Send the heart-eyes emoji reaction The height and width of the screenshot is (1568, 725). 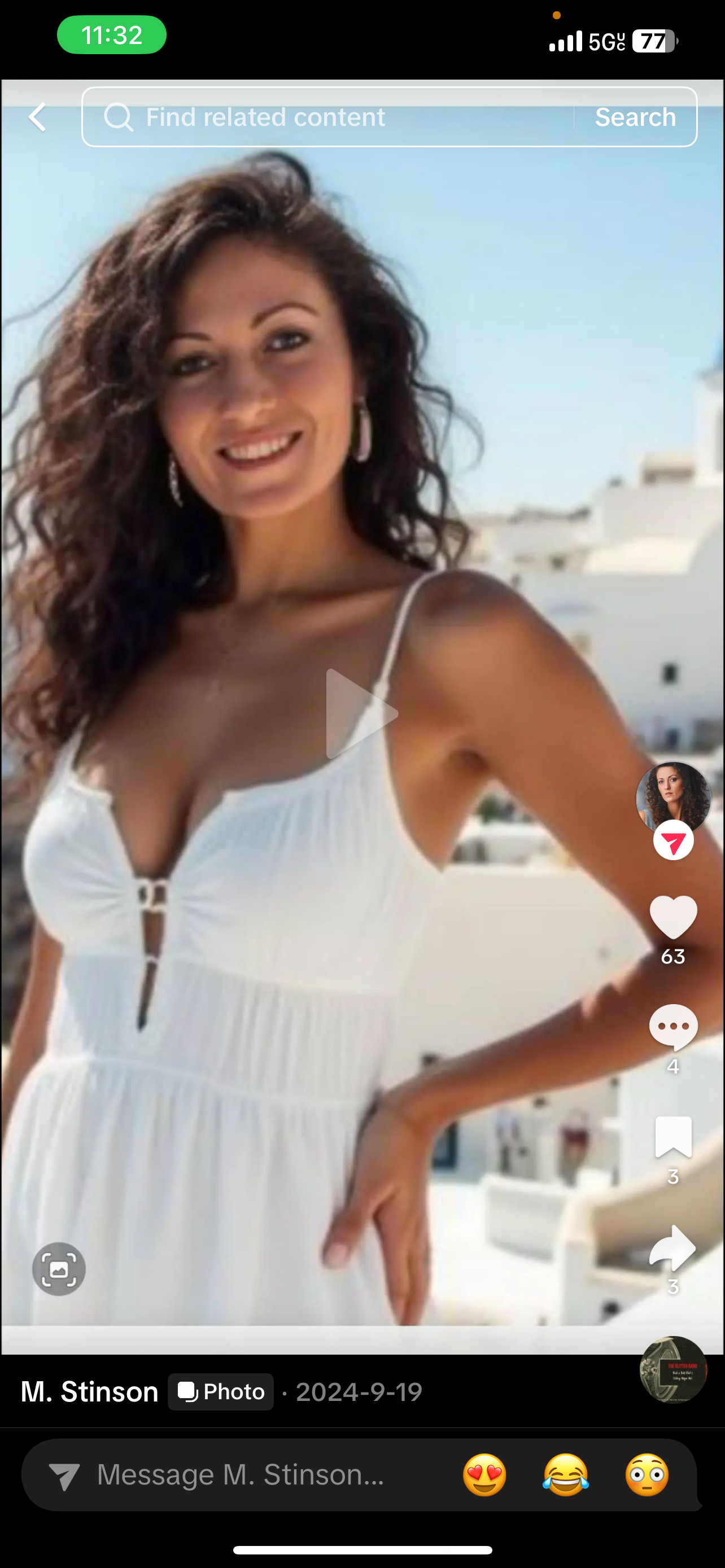484,1475
